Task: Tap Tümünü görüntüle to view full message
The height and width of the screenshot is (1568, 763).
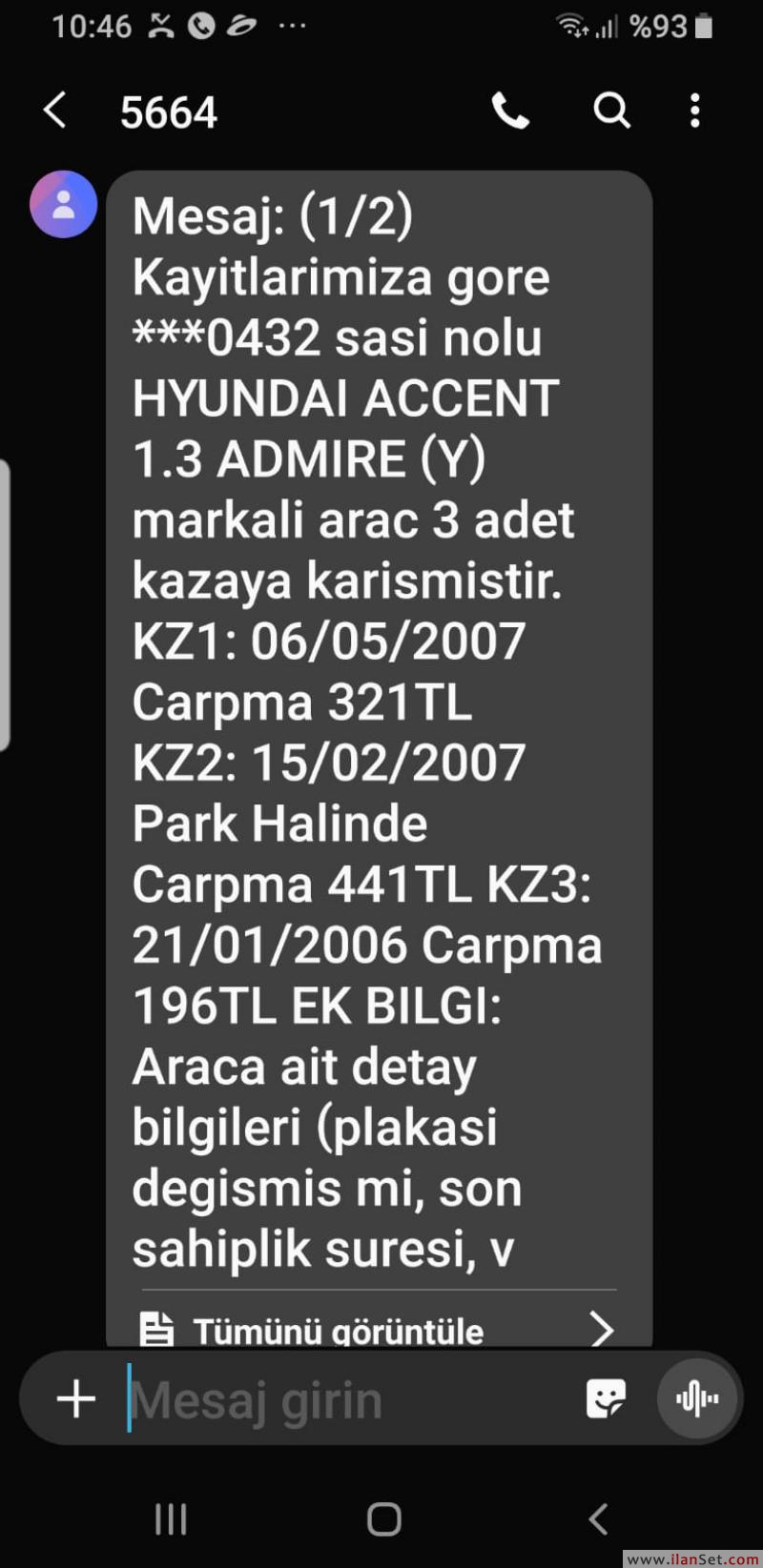Action: click(378, 1329)
